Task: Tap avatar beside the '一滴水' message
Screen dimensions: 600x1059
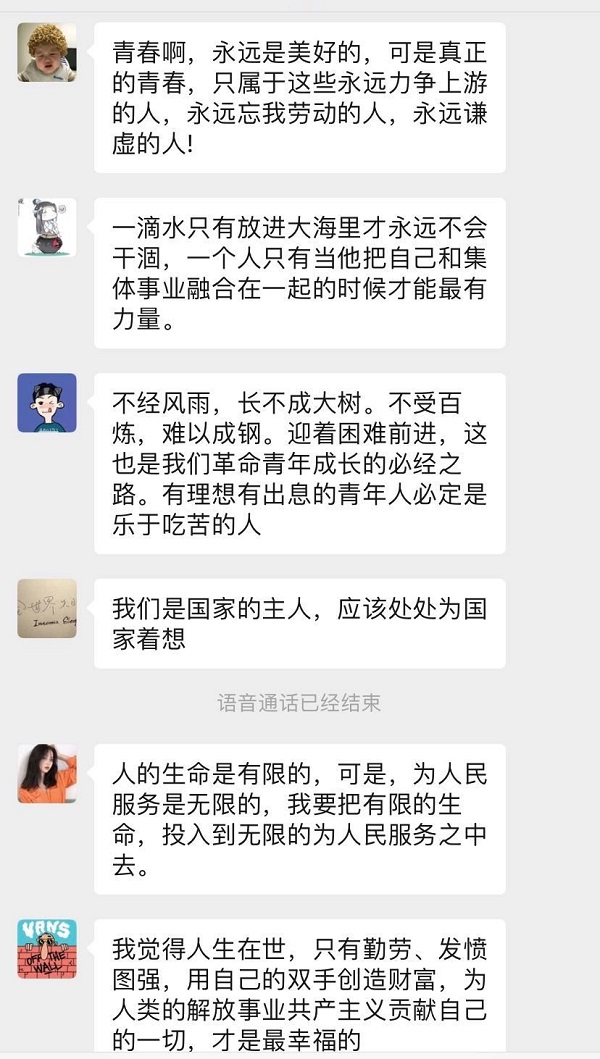Action: (x=47, y=227)
